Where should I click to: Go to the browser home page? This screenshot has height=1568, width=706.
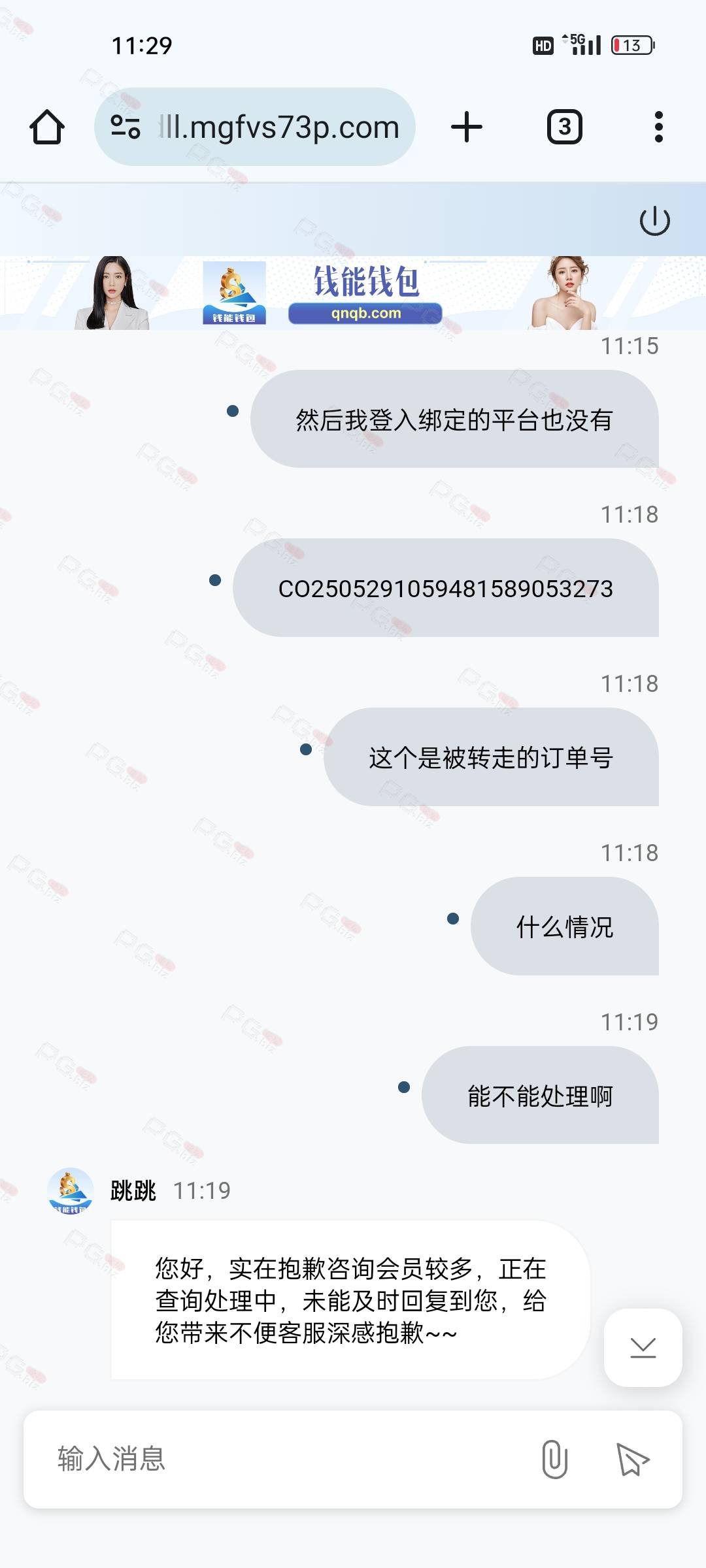47,127
